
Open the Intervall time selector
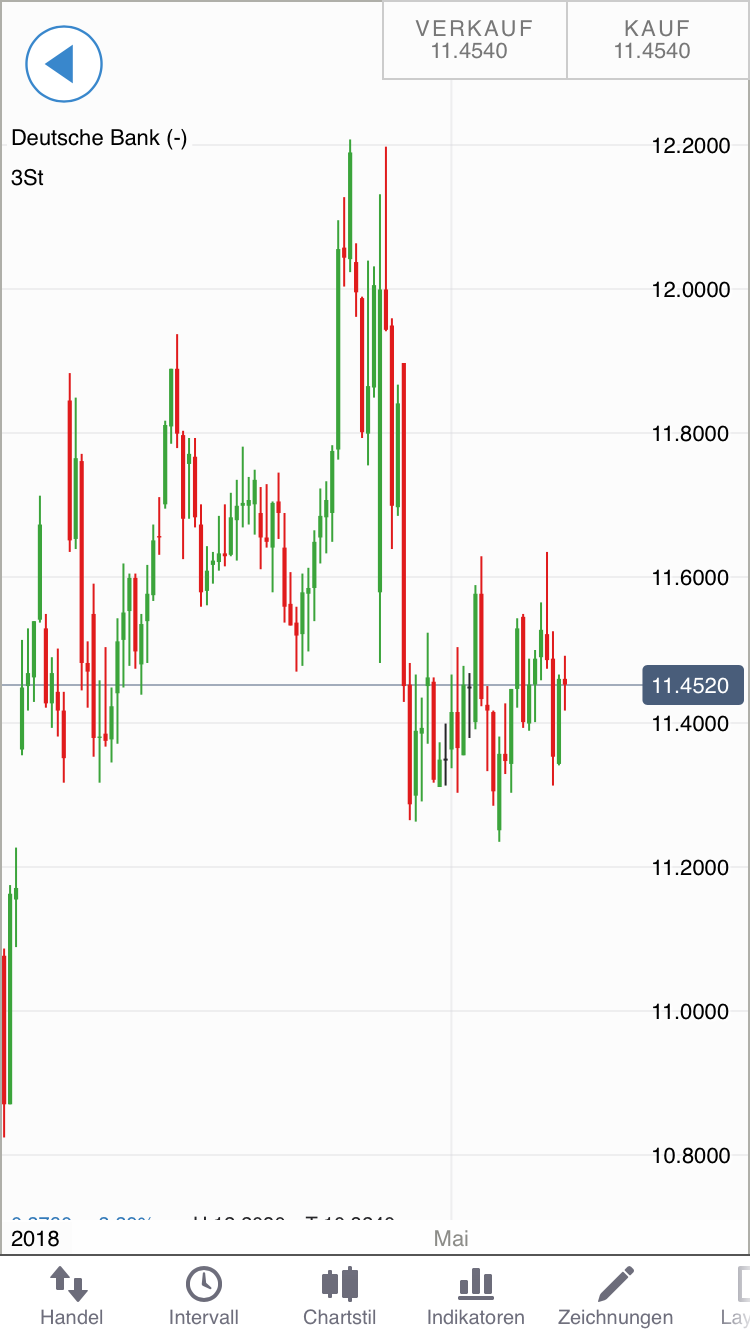point(204,1296)
